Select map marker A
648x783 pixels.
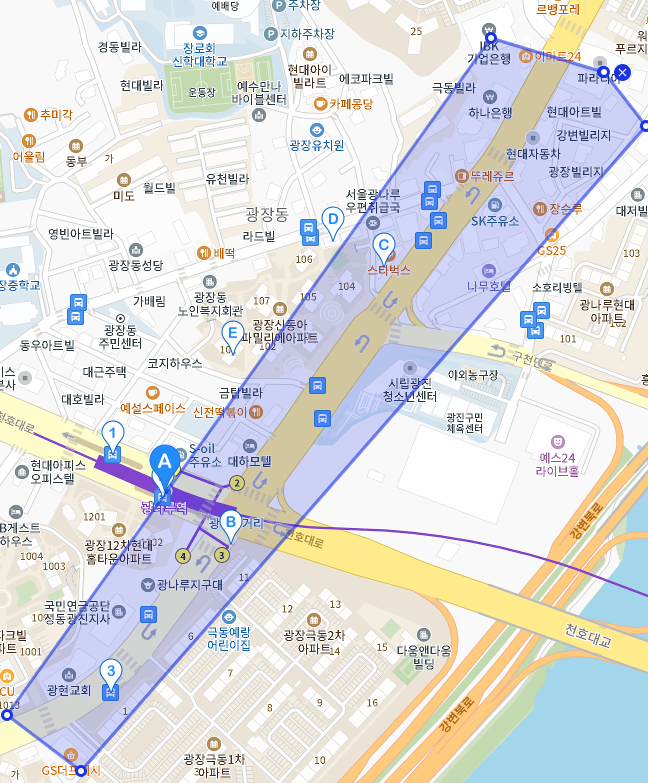pyautogui.click(x=162, y=464)
